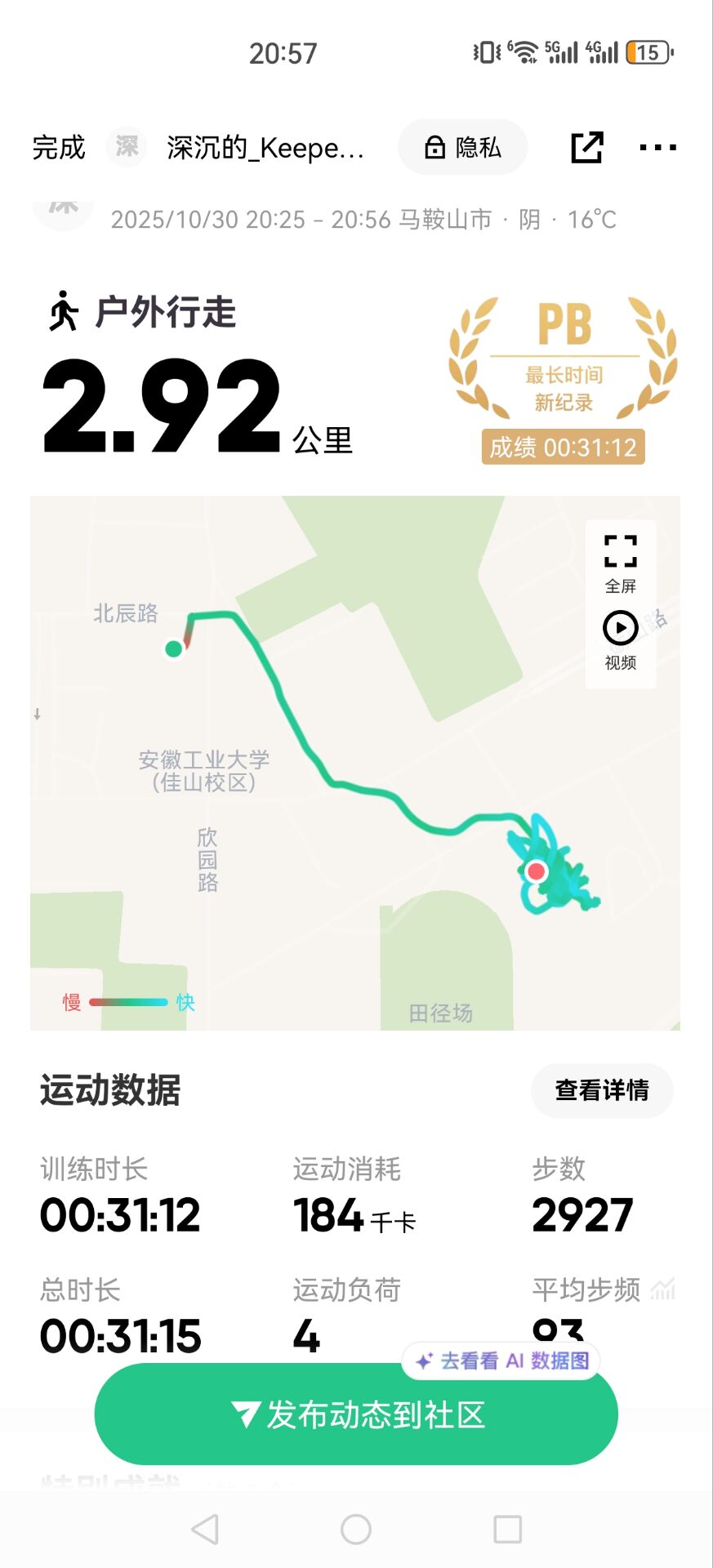This screenshot has width=713, height=1568.
Task: Open 深沉的_Keepe... user profile
Action: tap(265, 148)
